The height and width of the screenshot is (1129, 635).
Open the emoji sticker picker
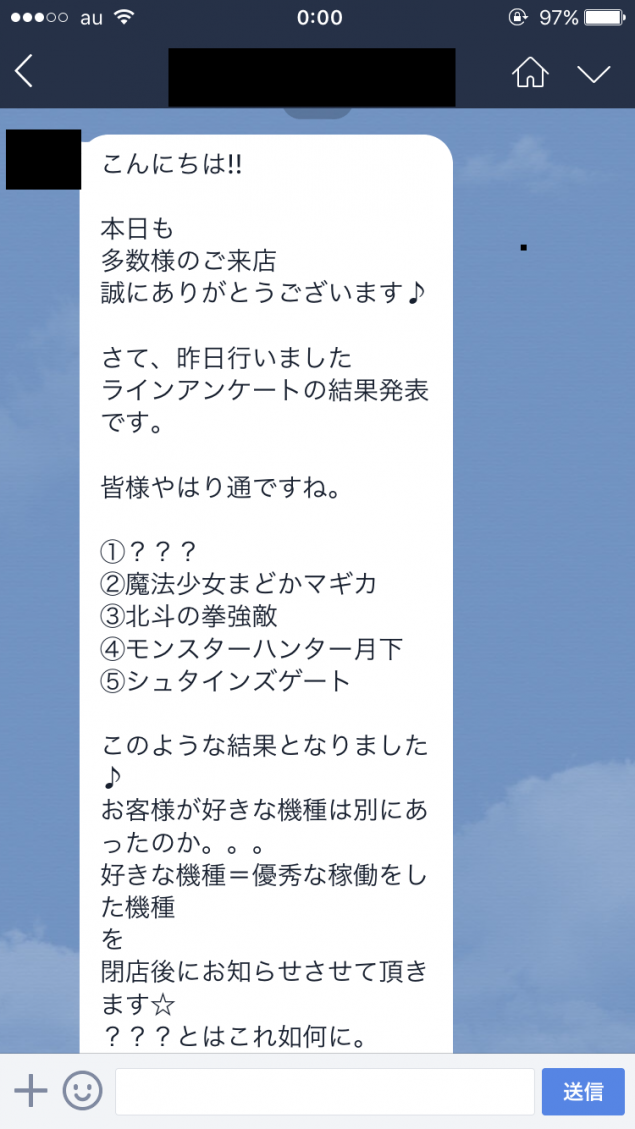[83, 1091]
